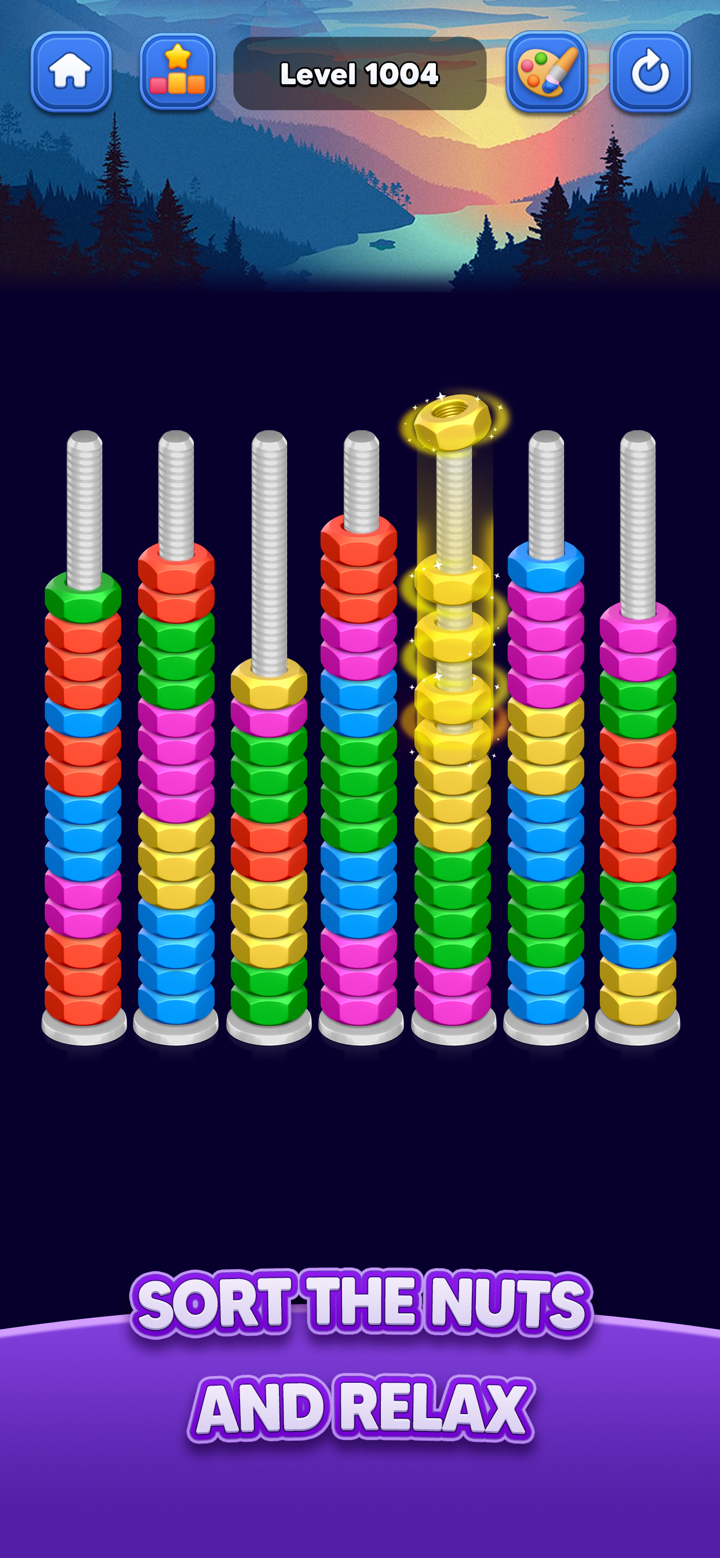Tap the Level 1004 banner
Viewport: 720px width, 1558px height.
(360, 72)
